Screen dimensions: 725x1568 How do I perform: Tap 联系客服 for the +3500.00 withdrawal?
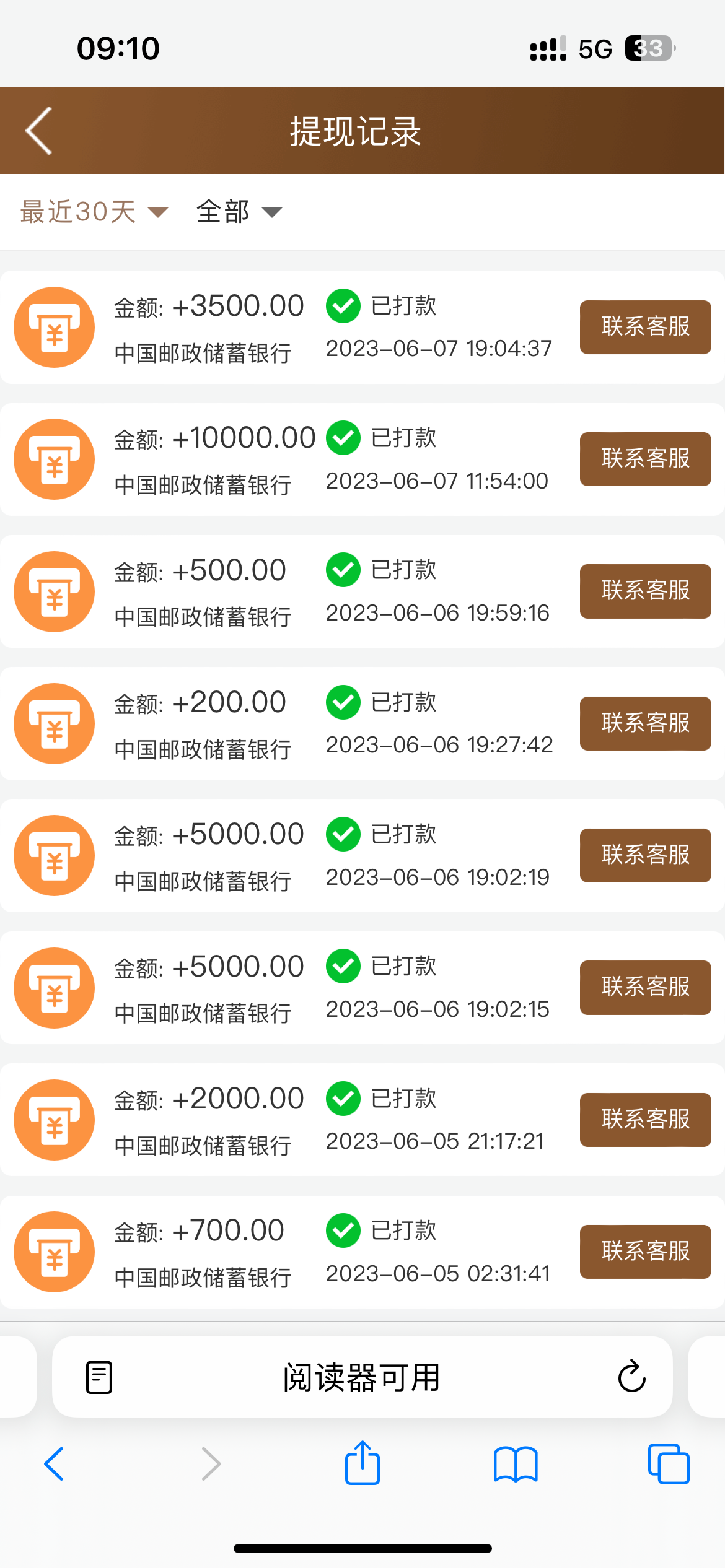[645, 327]
